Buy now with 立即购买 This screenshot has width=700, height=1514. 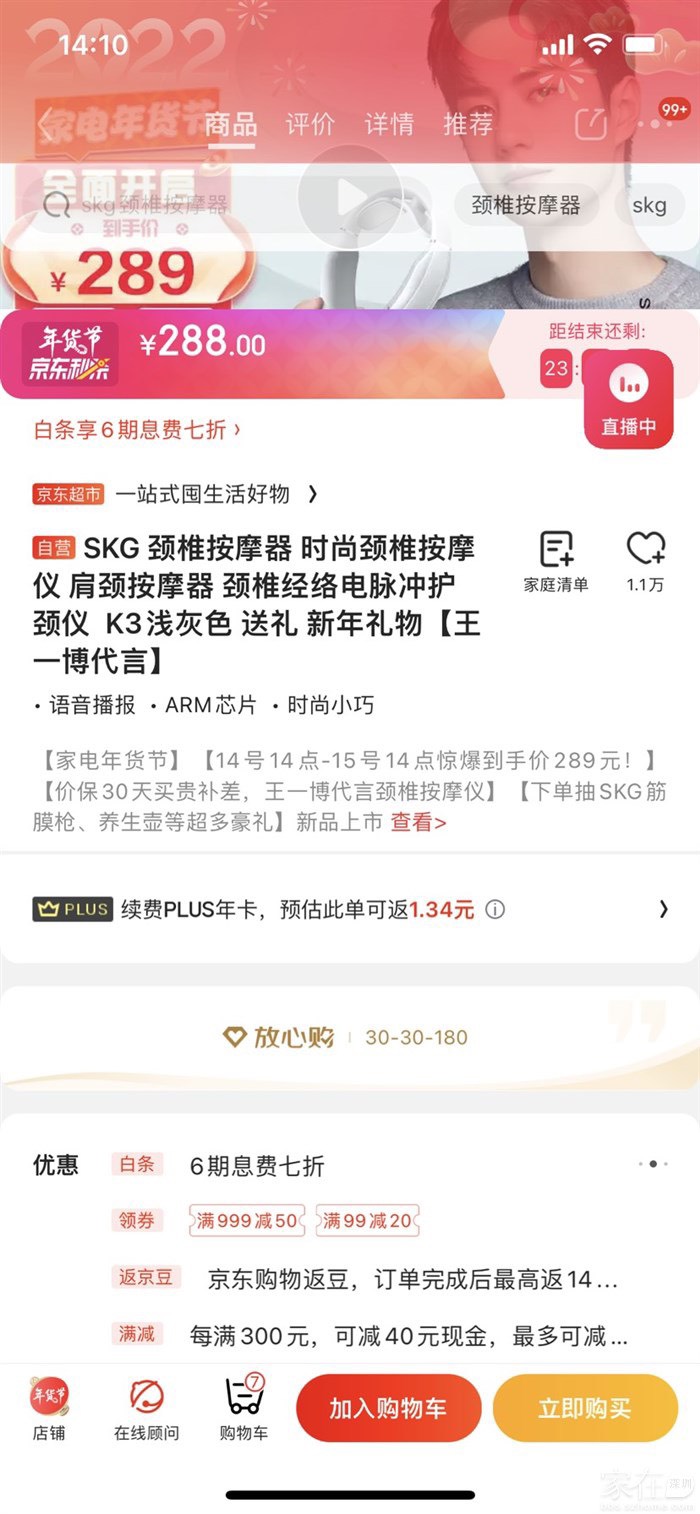coord(585,1408)
